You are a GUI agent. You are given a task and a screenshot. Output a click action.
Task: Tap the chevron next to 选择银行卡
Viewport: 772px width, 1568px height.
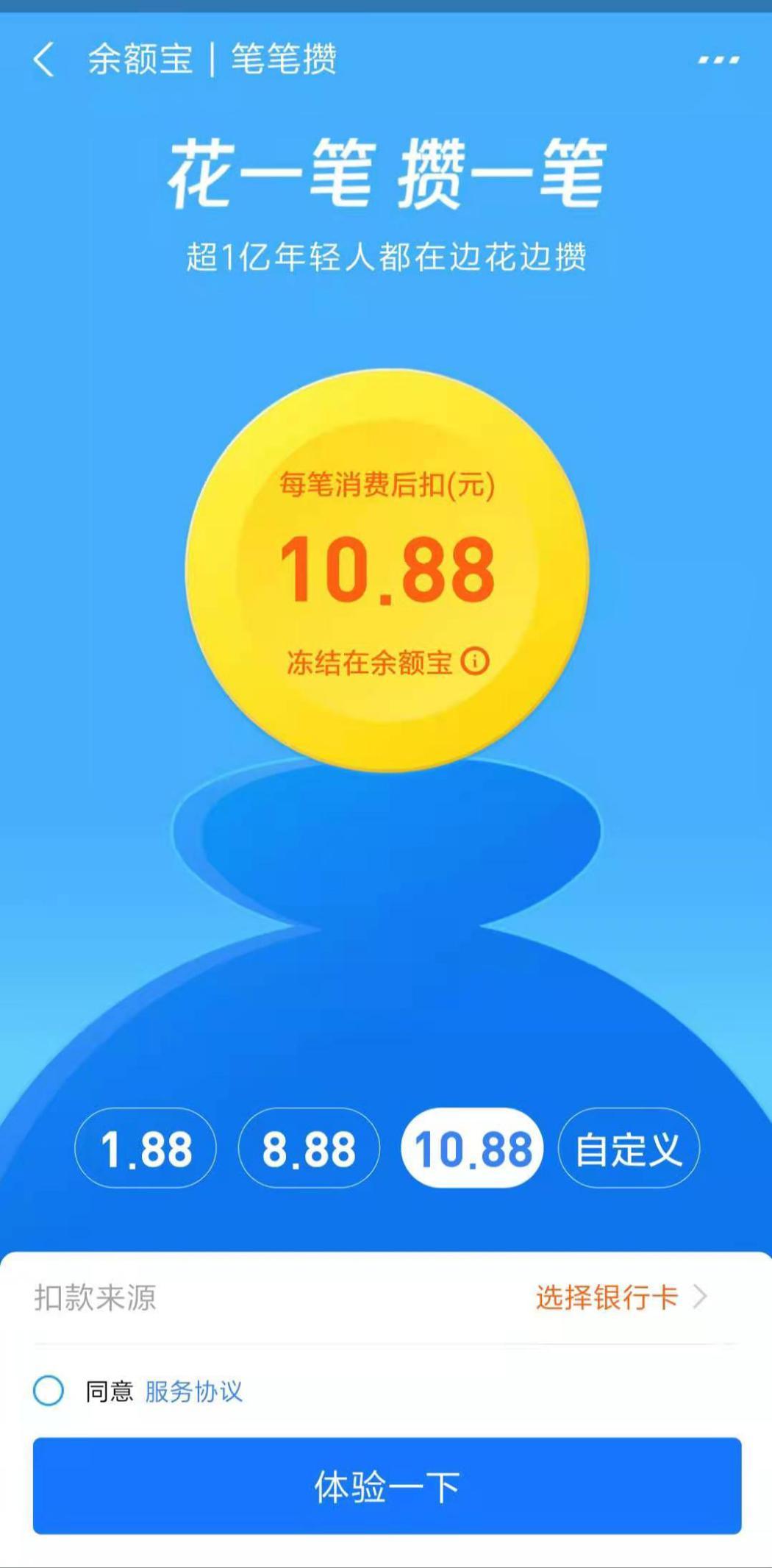tap(702, 1299)
